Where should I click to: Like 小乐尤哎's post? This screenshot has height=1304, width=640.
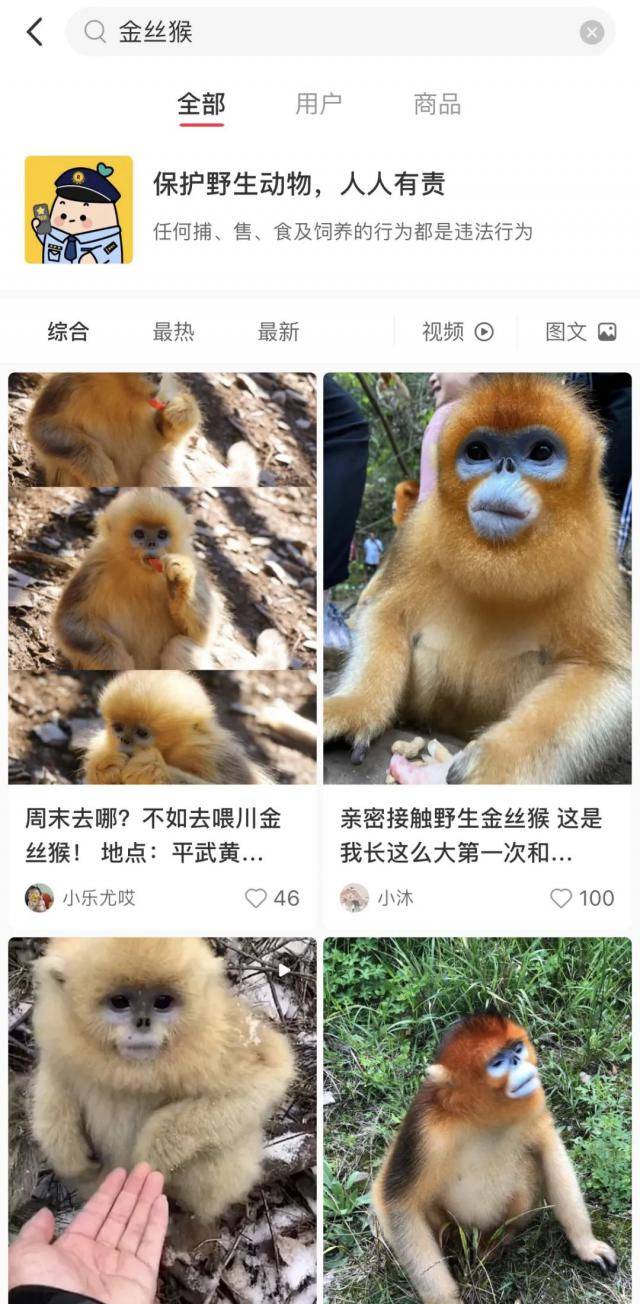[258, 898]
